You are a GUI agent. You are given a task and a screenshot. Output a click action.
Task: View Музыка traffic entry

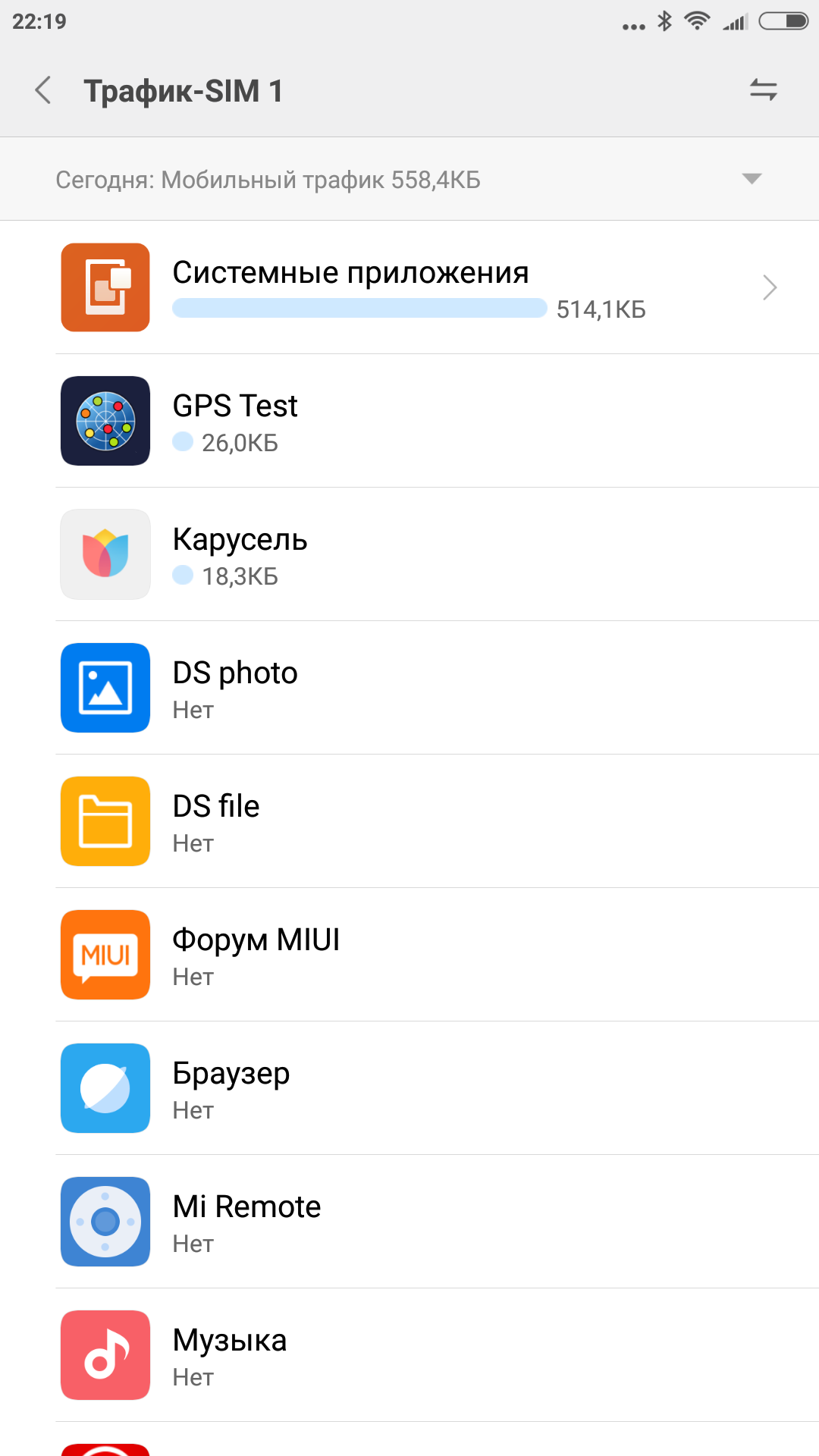click(x=409, y=1355)
